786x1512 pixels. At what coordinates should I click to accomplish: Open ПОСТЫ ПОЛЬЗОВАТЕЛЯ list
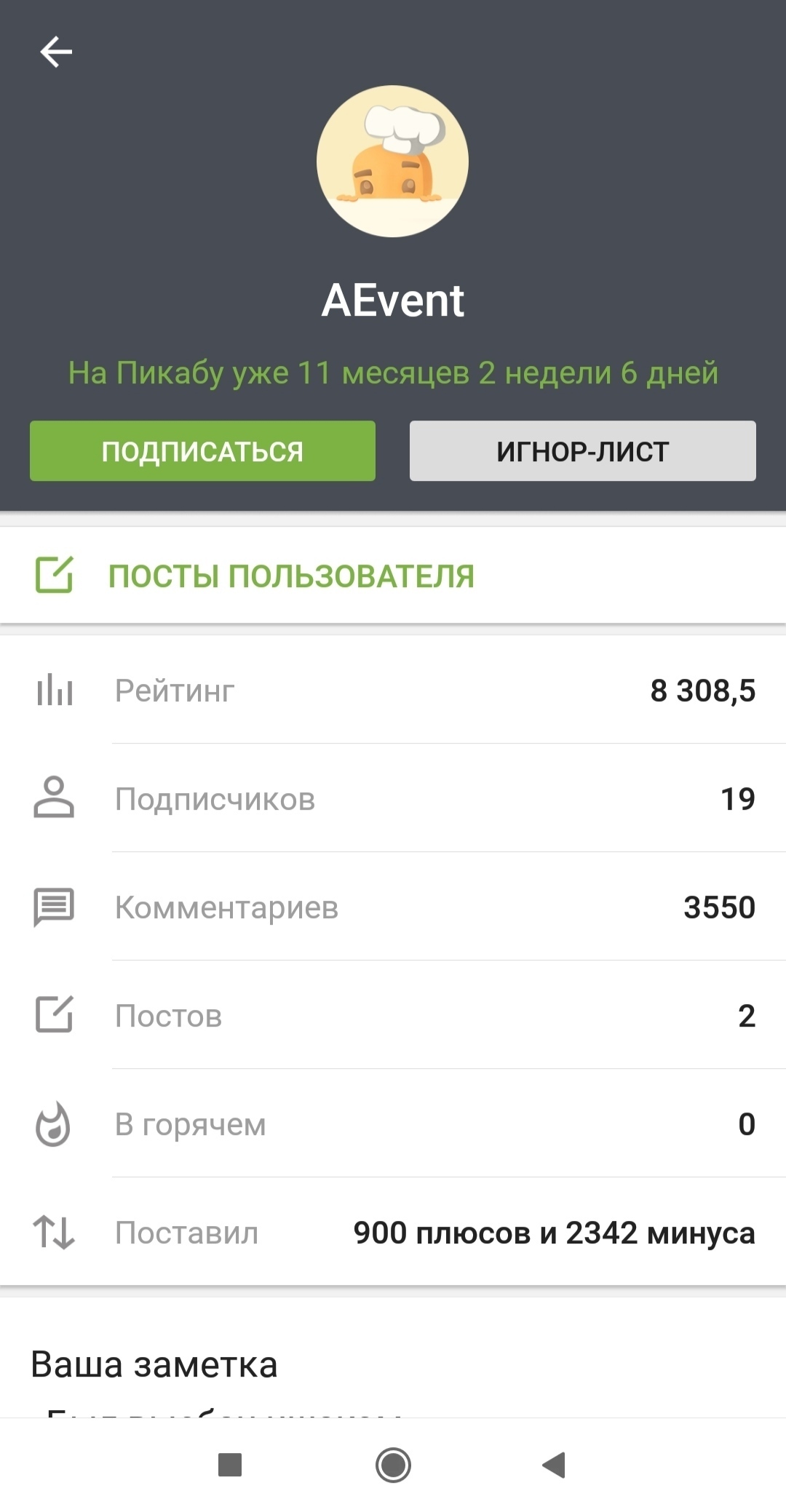291,576
